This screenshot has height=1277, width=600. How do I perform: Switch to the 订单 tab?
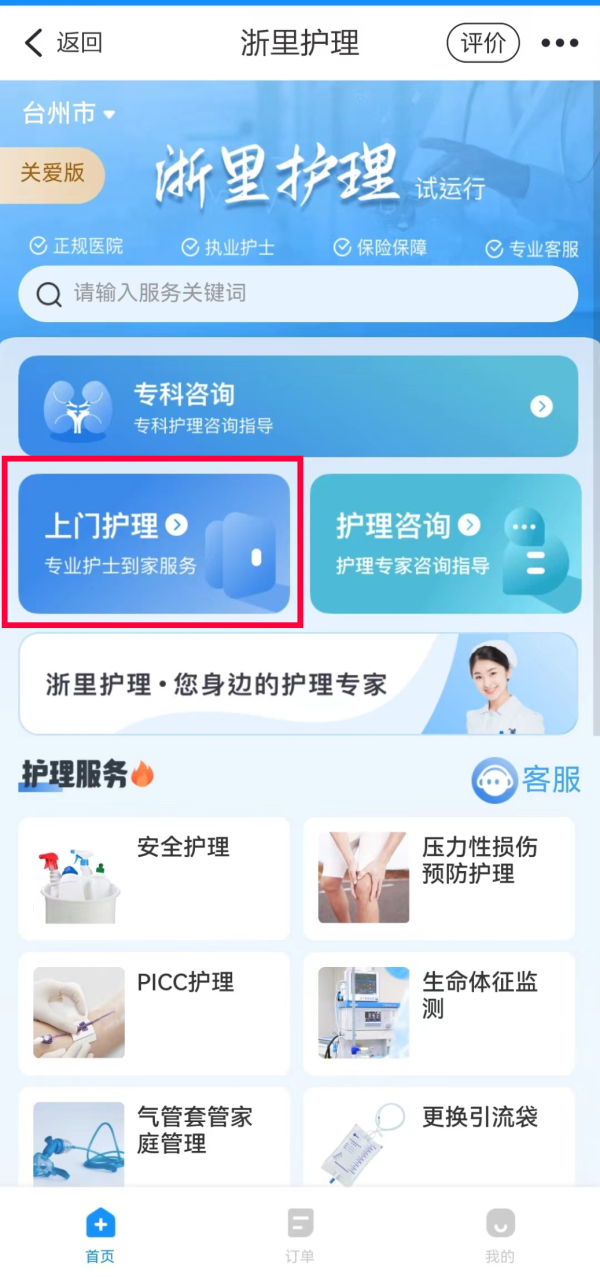coord(300,1235)
